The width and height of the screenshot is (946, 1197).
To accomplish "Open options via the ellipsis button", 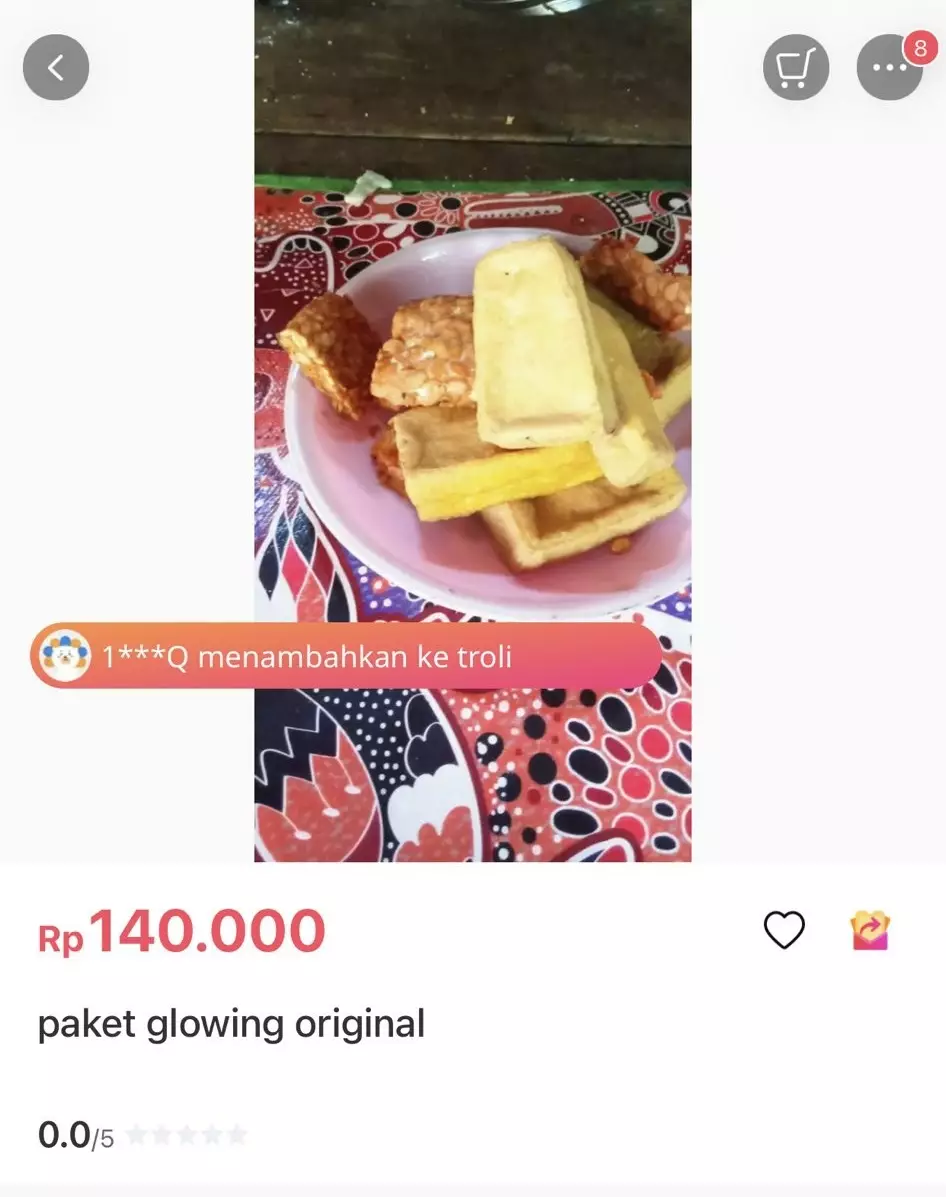I will [x=890, y=67].
